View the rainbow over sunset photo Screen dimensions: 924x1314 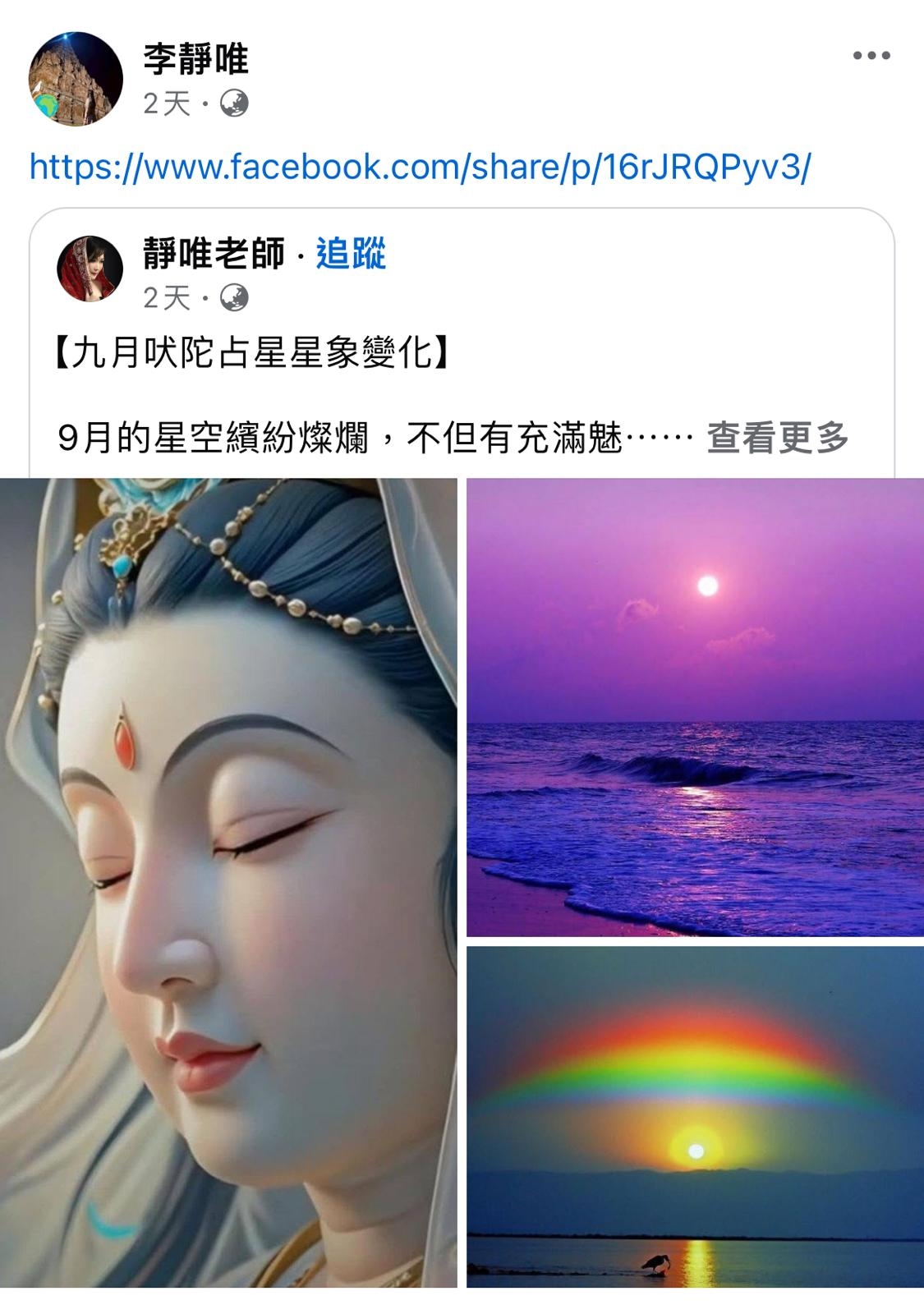[x=695, y=1116]
